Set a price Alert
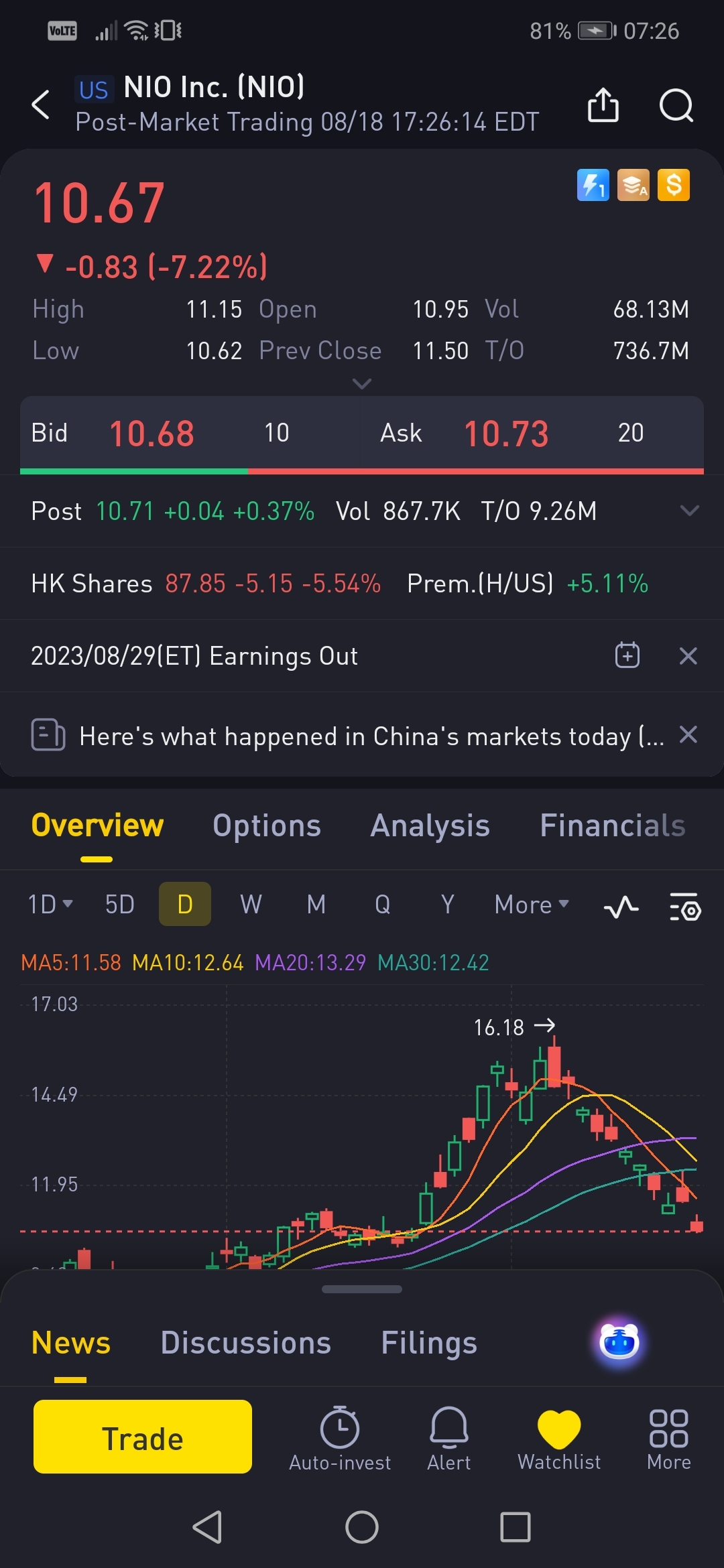 (448, 1438)
